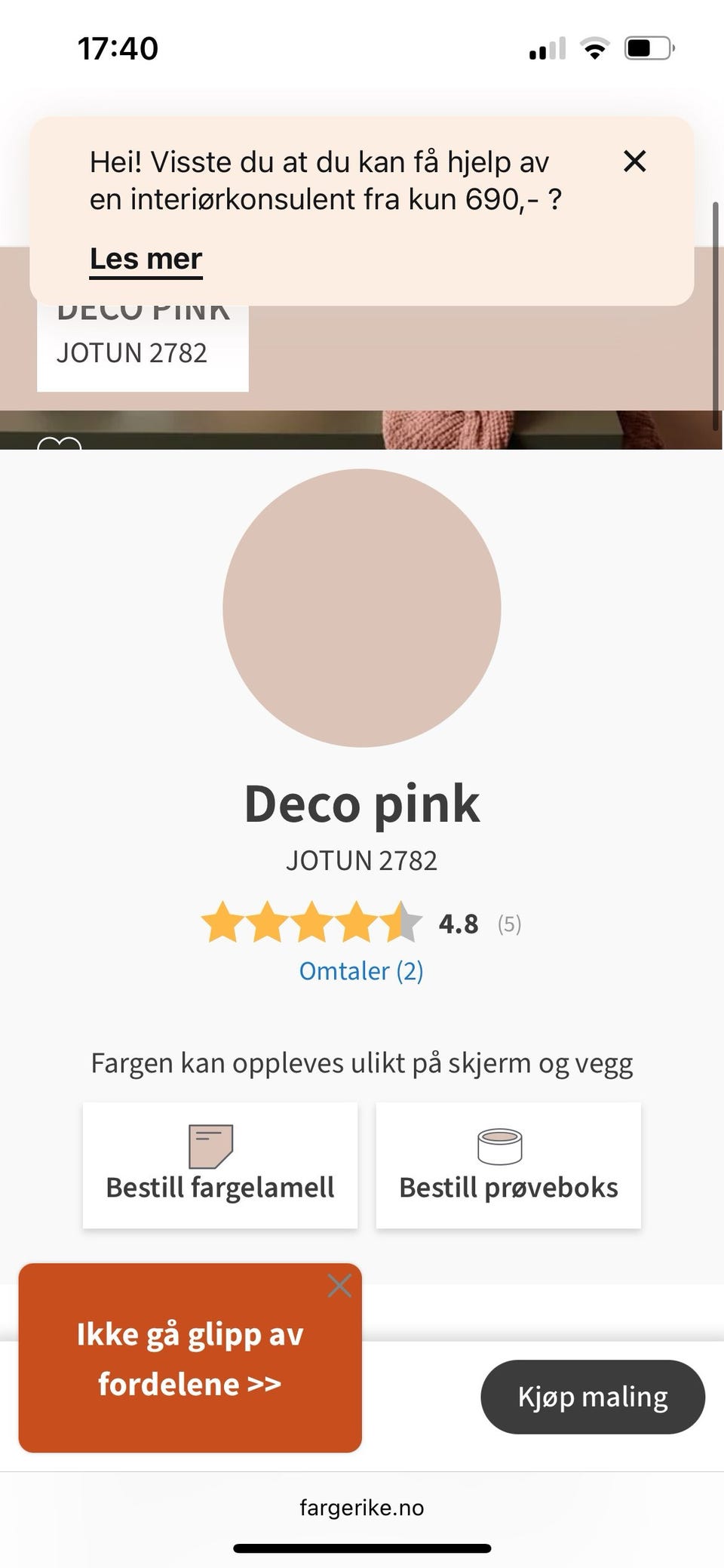Close the orange fordelene popup
The image size is (724, 1568).
339,1286
